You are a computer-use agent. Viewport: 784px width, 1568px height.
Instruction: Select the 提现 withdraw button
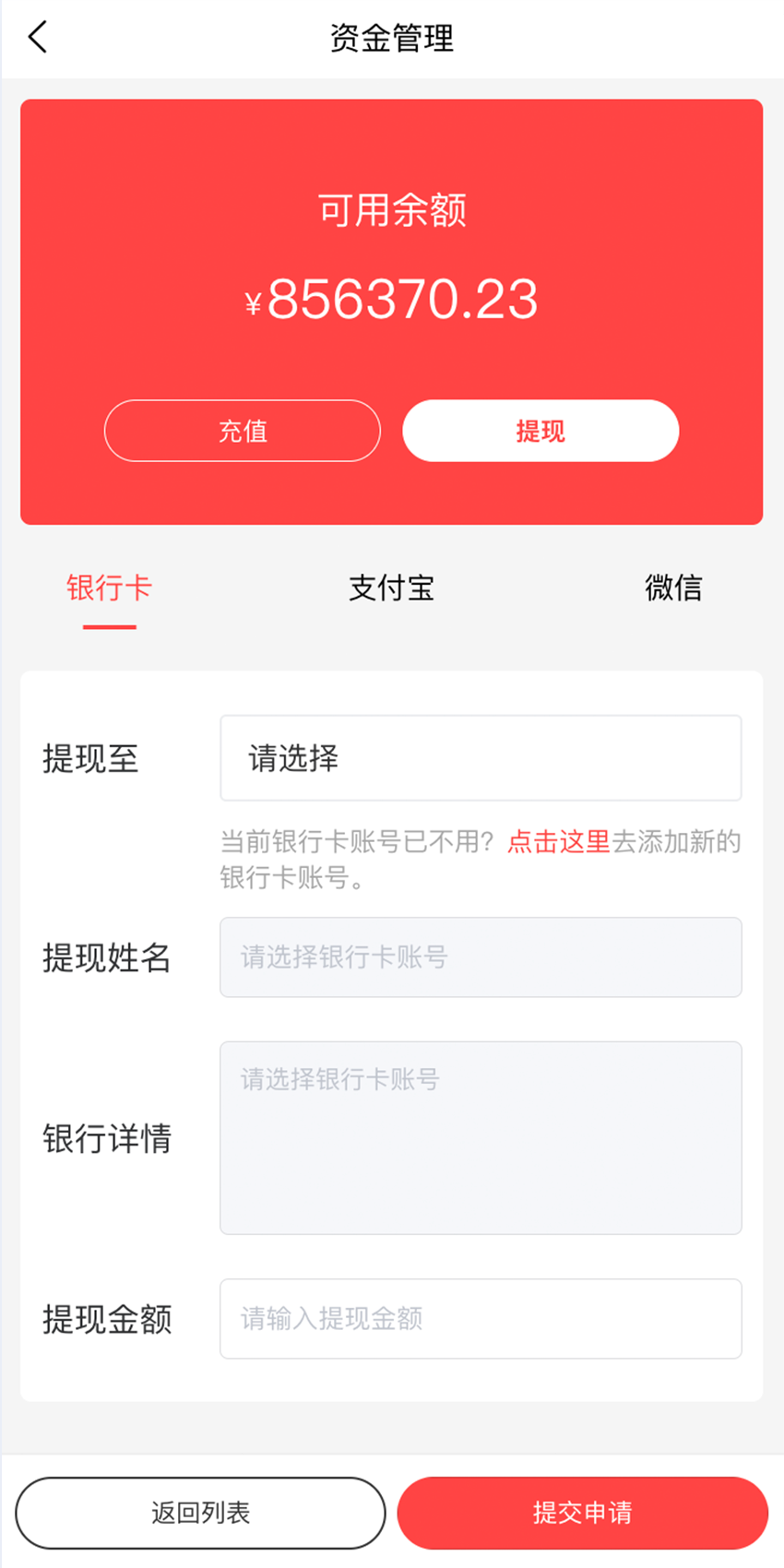click(540, 431)
